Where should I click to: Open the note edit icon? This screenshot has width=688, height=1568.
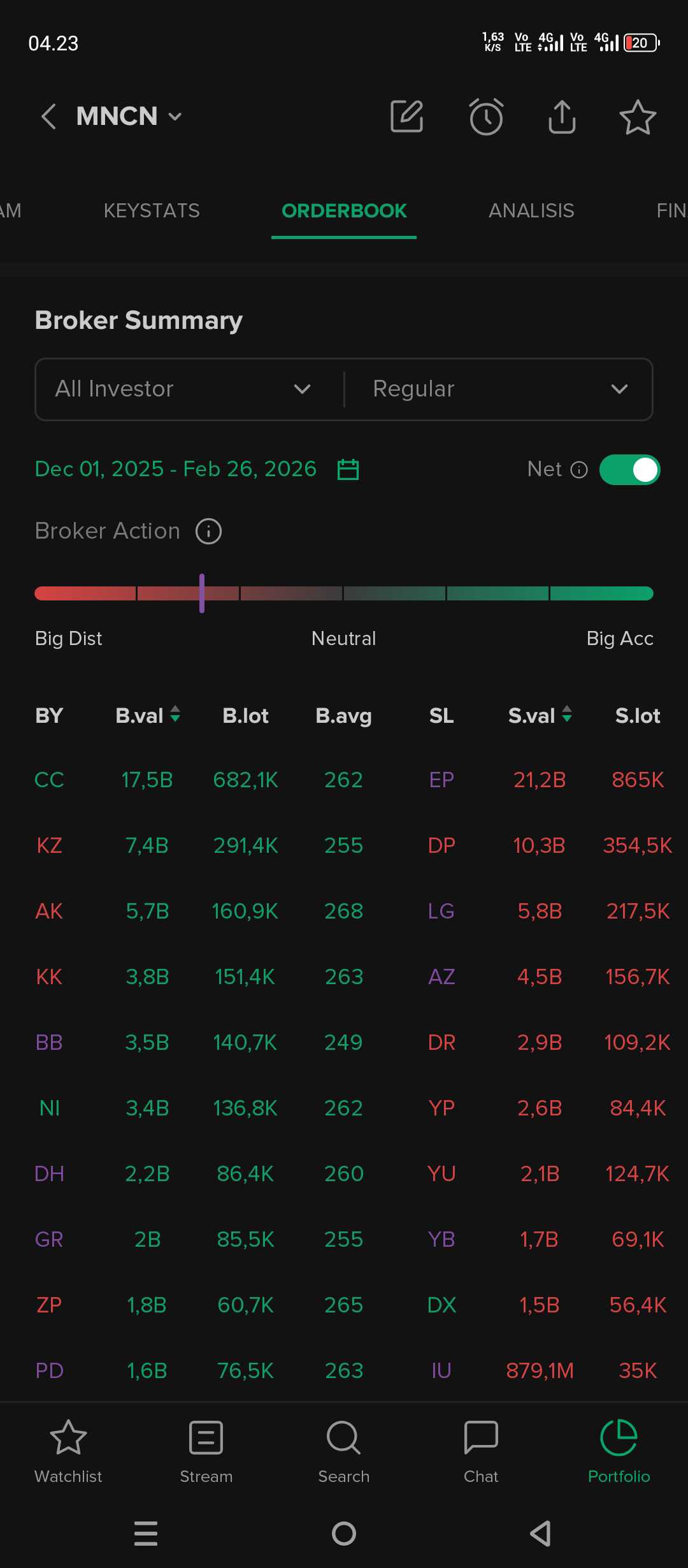406,117
